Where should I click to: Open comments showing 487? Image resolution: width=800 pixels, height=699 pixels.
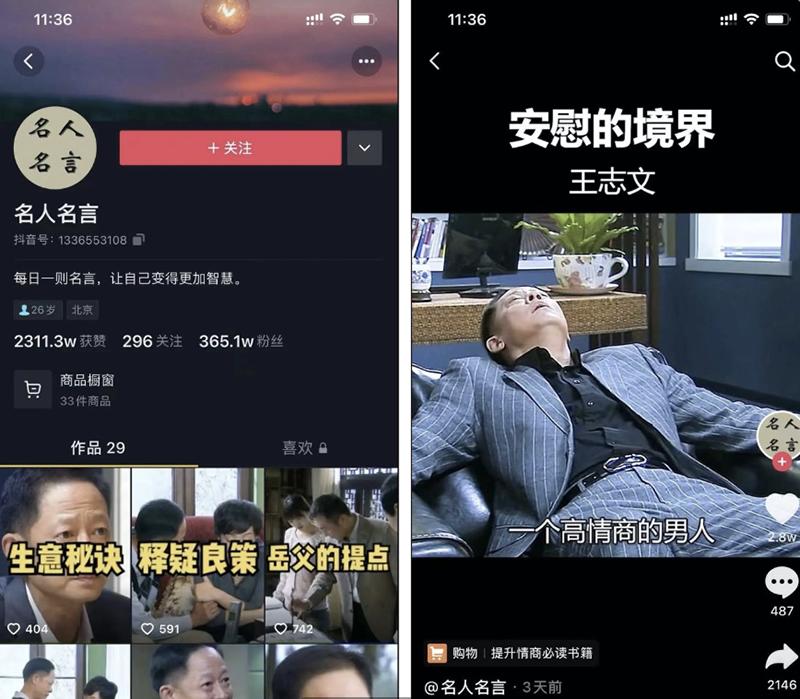click(x=781, y=583)
